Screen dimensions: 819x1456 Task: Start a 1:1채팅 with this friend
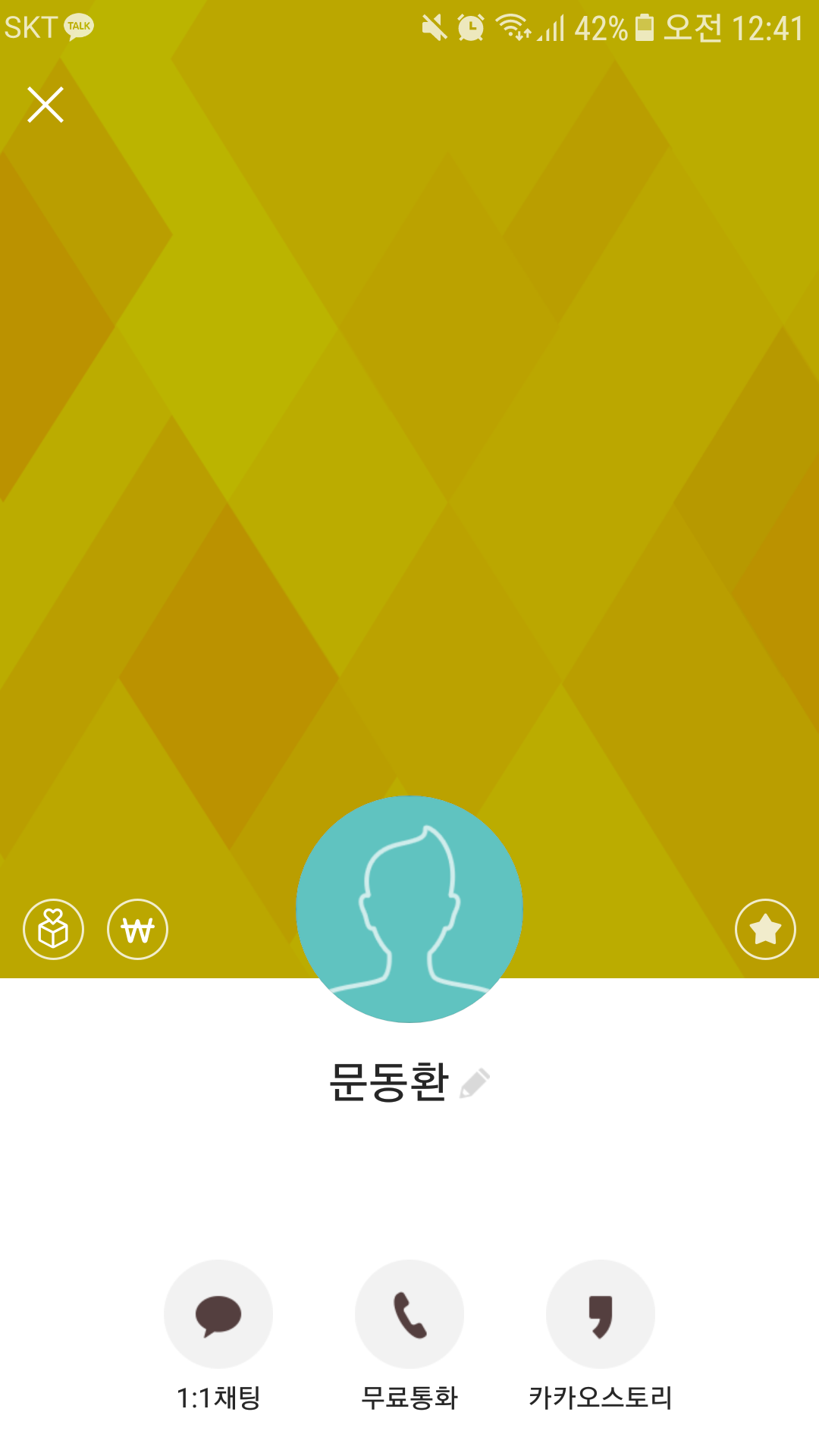pyautogui.click(x=218, y=1314)
